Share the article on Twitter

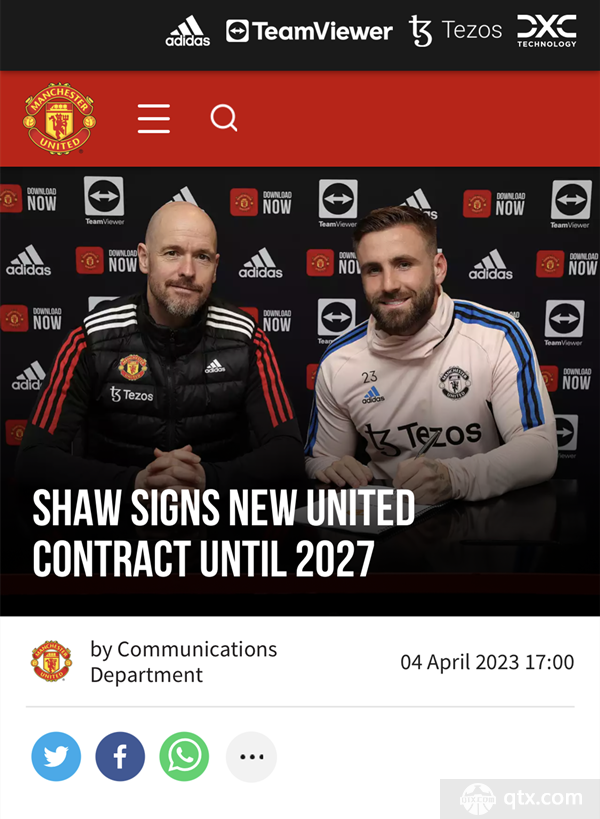tap(56, 756)
